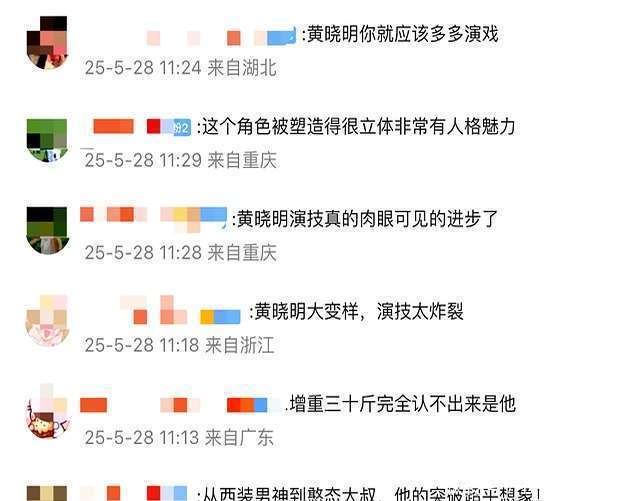
Task: Select the comment 黄晓明演技真的肉眼可见的进步了
Action: tap(366, 220)
